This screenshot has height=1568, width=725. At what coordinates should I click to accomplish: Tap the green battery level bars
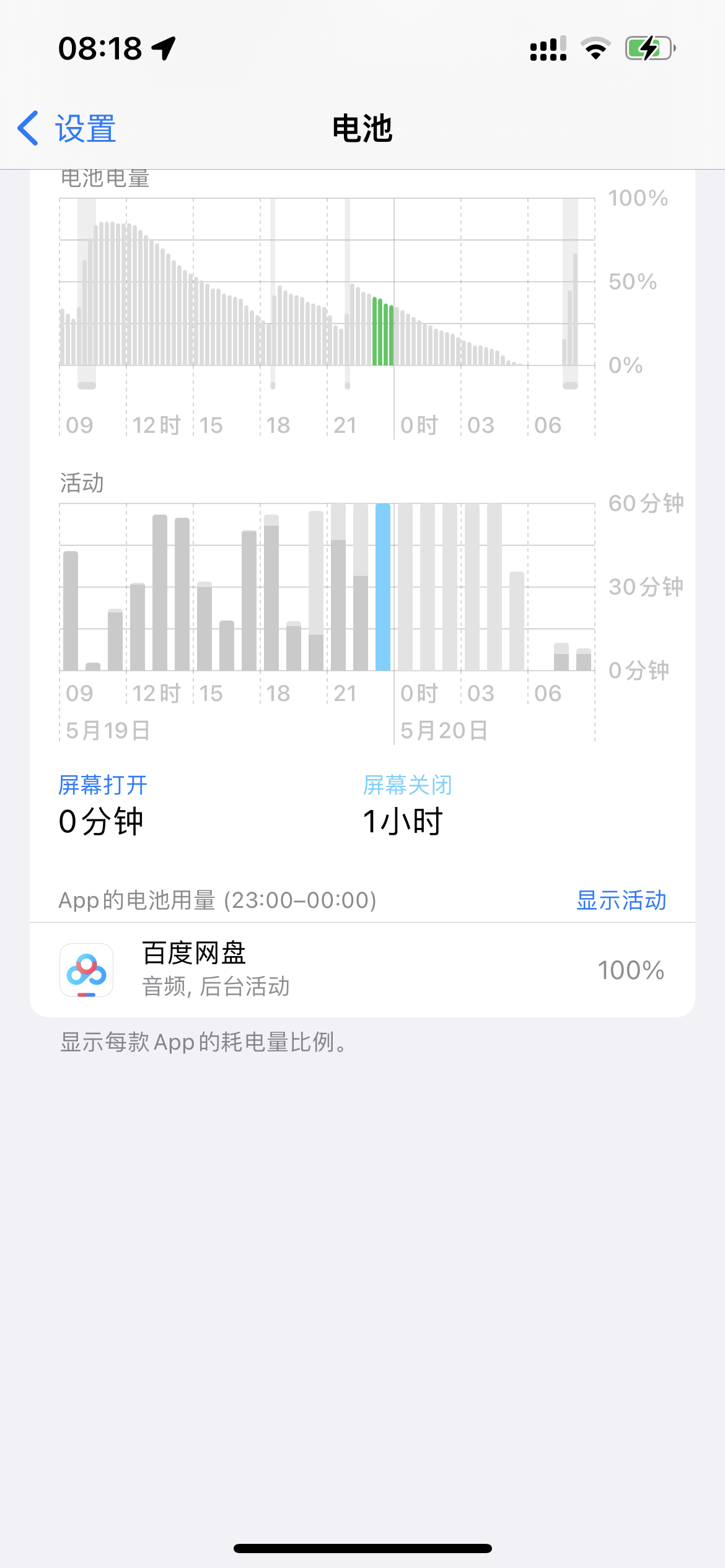click(383, 333)
